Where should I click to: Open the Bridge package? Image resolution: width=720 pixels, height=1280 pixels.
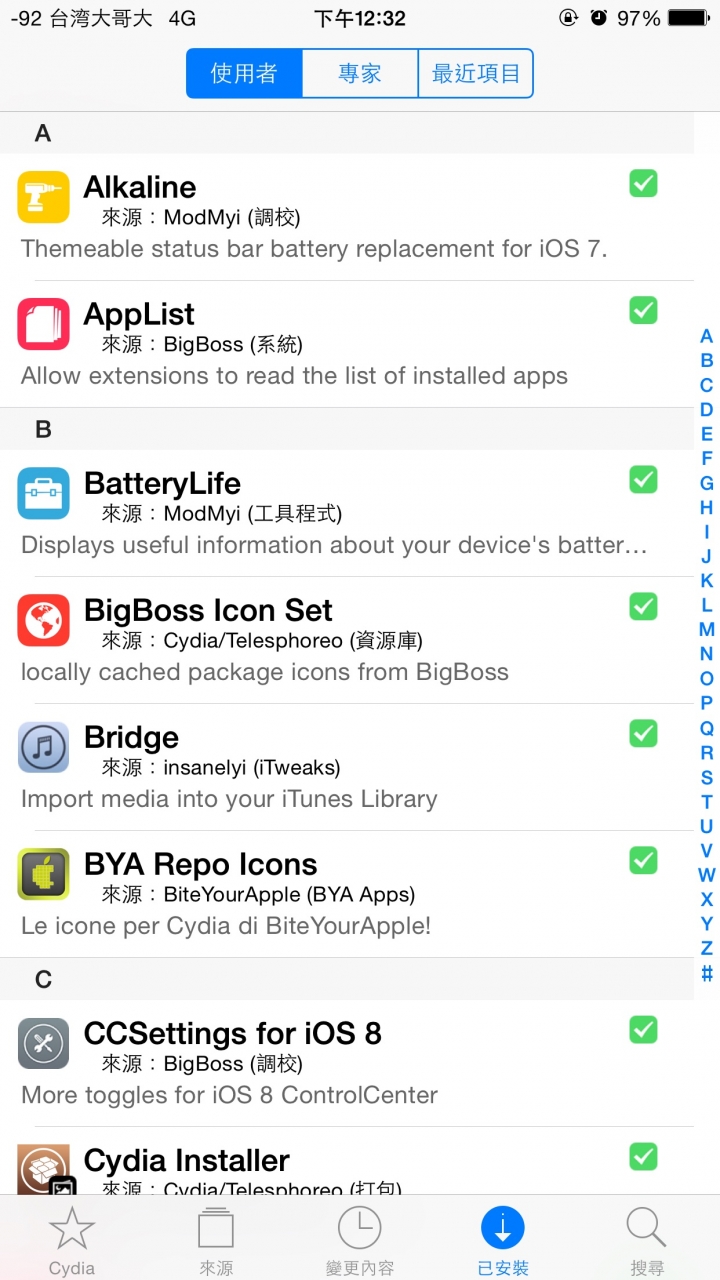coord(347,767)
